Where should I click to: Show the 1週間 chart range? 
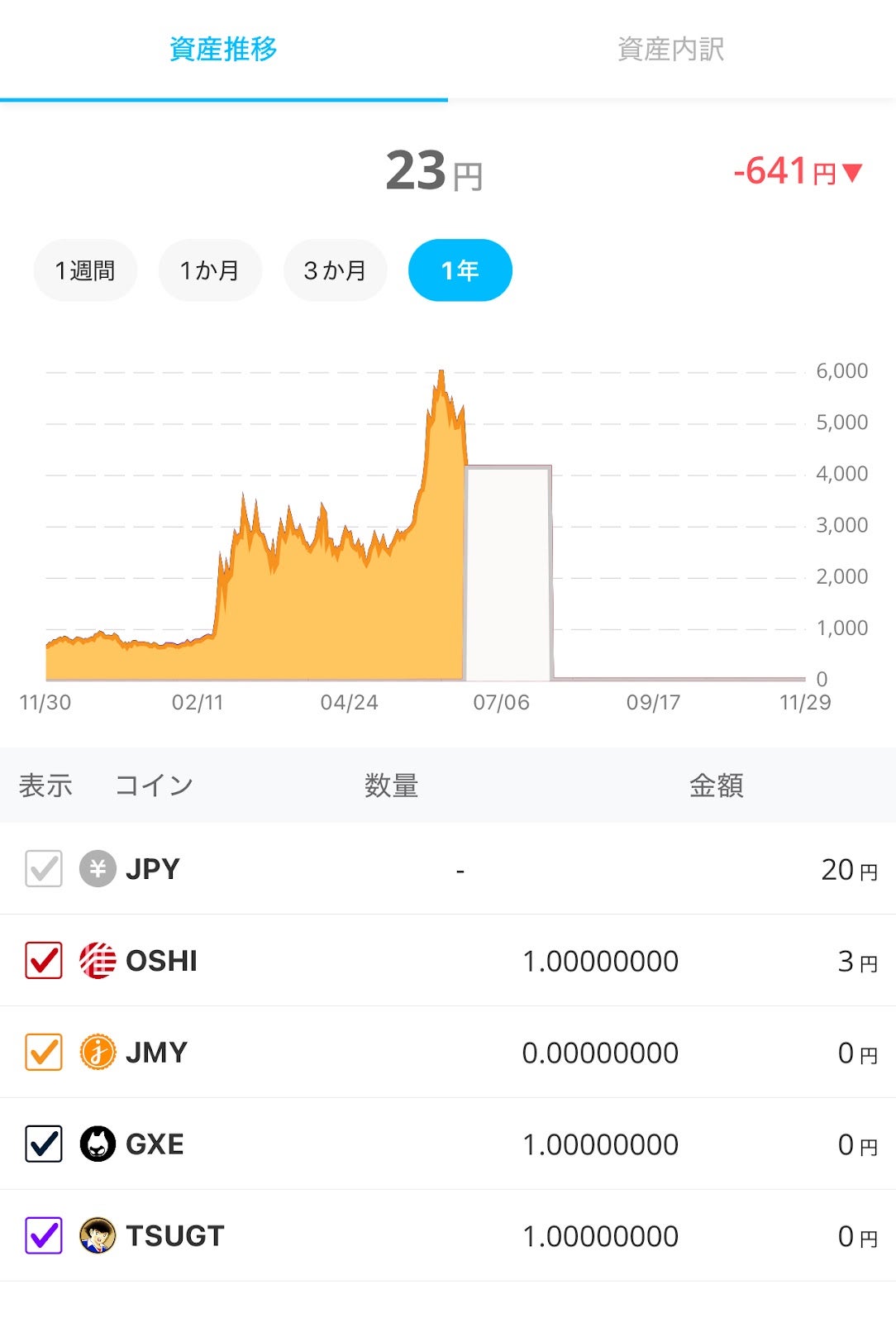(85, 270)
